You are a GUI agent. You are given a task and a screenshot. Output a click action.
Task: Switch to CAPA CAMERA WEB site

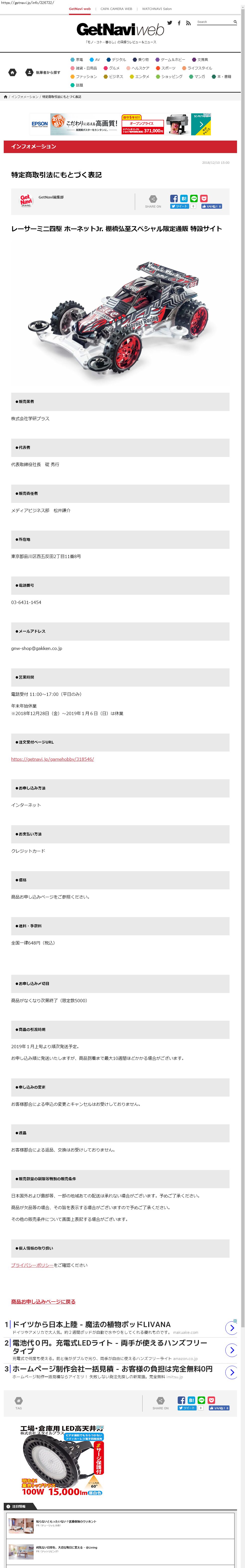point(116,9)
